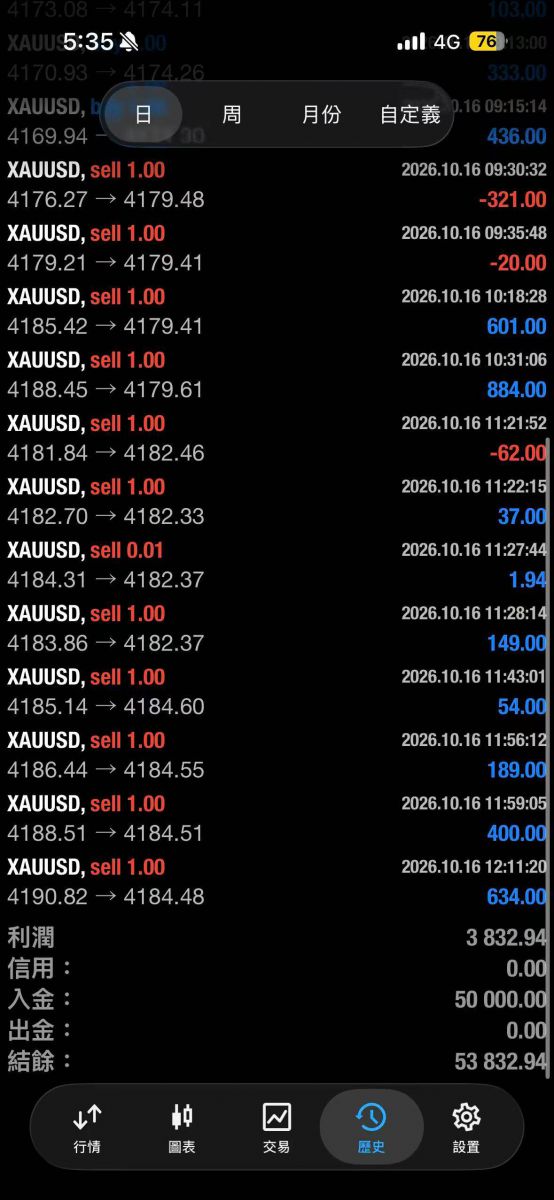Screen dimensions: 554x1200
Task: View details of trade closed at 11:59:05
Action: point(277,819)
